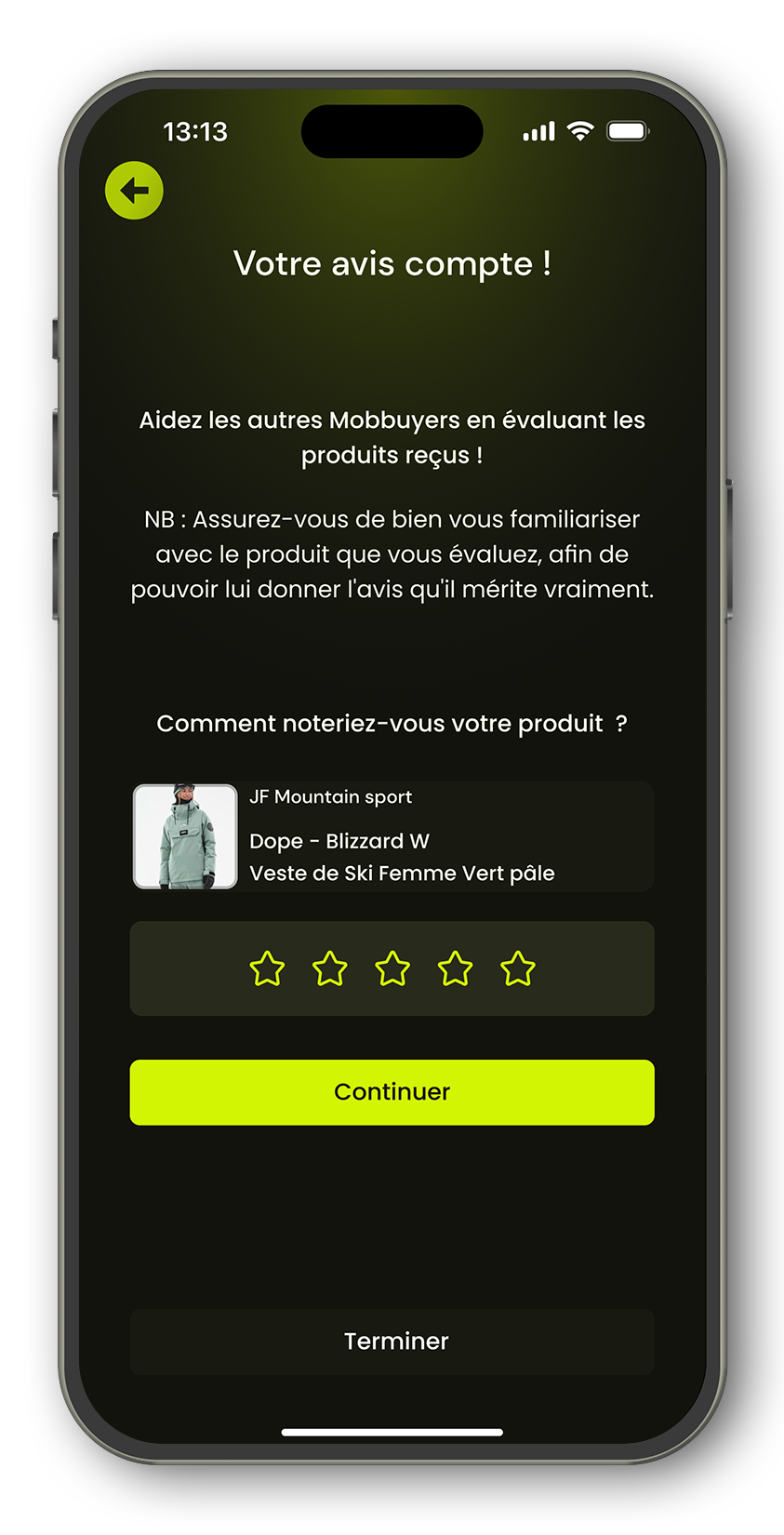
Task: Tap the Continuer button
Action: click(392, 1092)
